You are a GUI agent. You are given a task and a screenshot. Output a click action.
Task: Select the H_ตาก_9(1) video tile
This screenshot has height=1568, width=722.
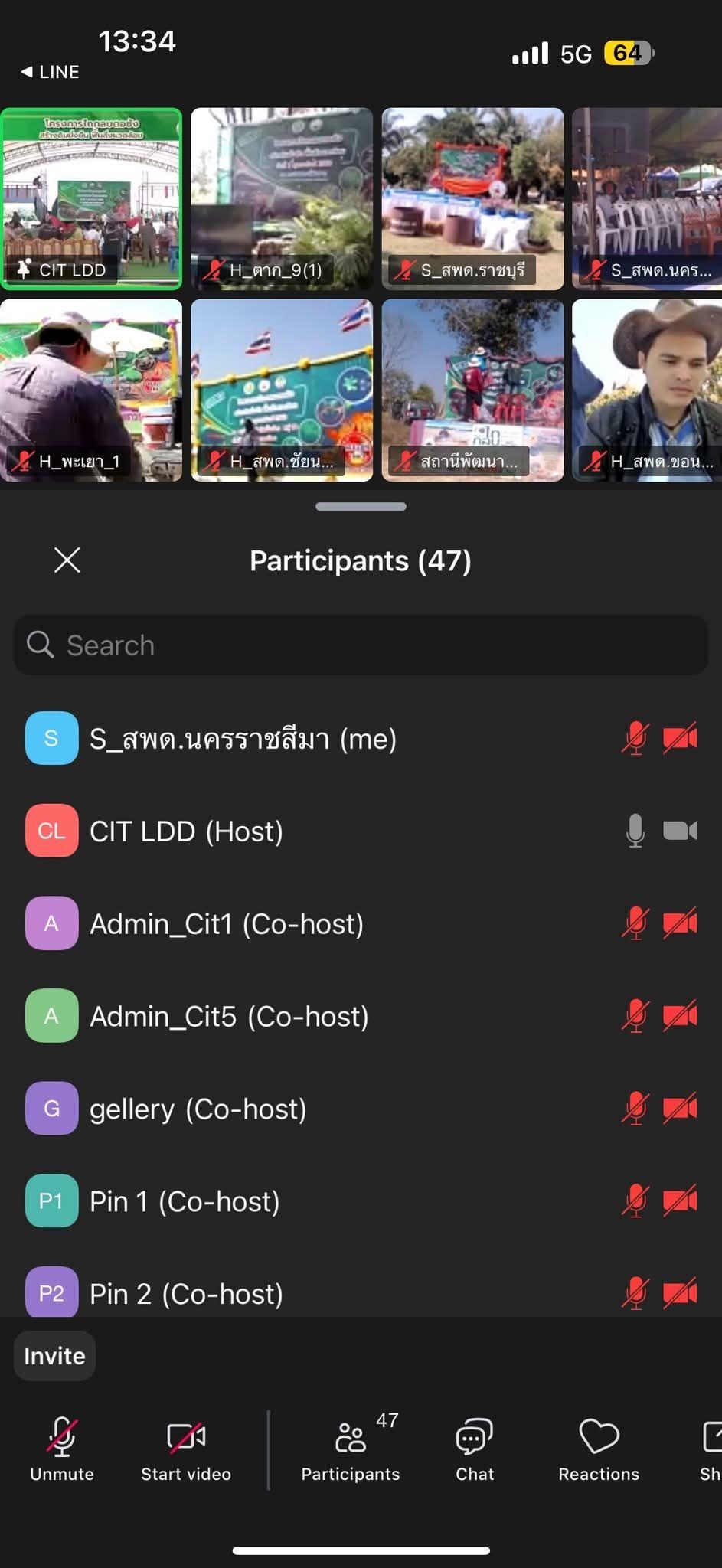[282, 199]
